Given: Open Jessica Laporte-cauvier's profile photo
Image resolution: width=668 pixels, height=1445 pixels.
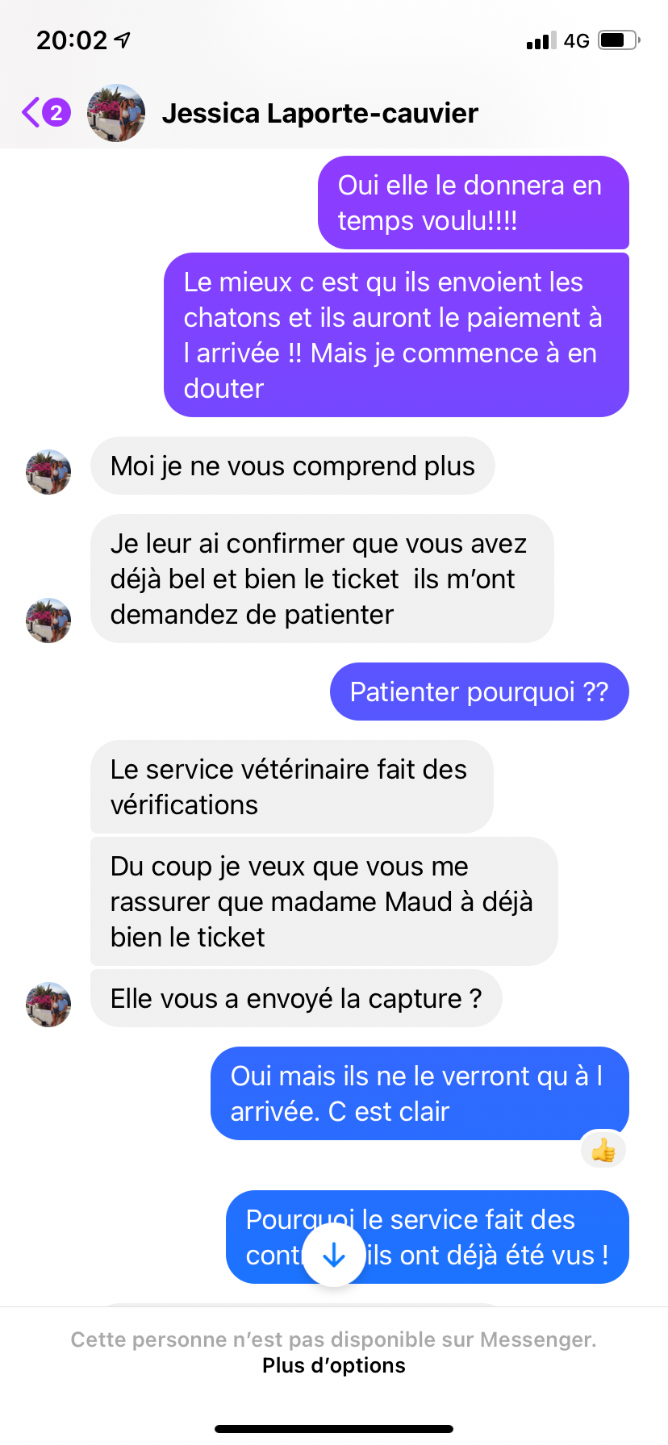Looking at the screenshot, I should coord(117,113).
